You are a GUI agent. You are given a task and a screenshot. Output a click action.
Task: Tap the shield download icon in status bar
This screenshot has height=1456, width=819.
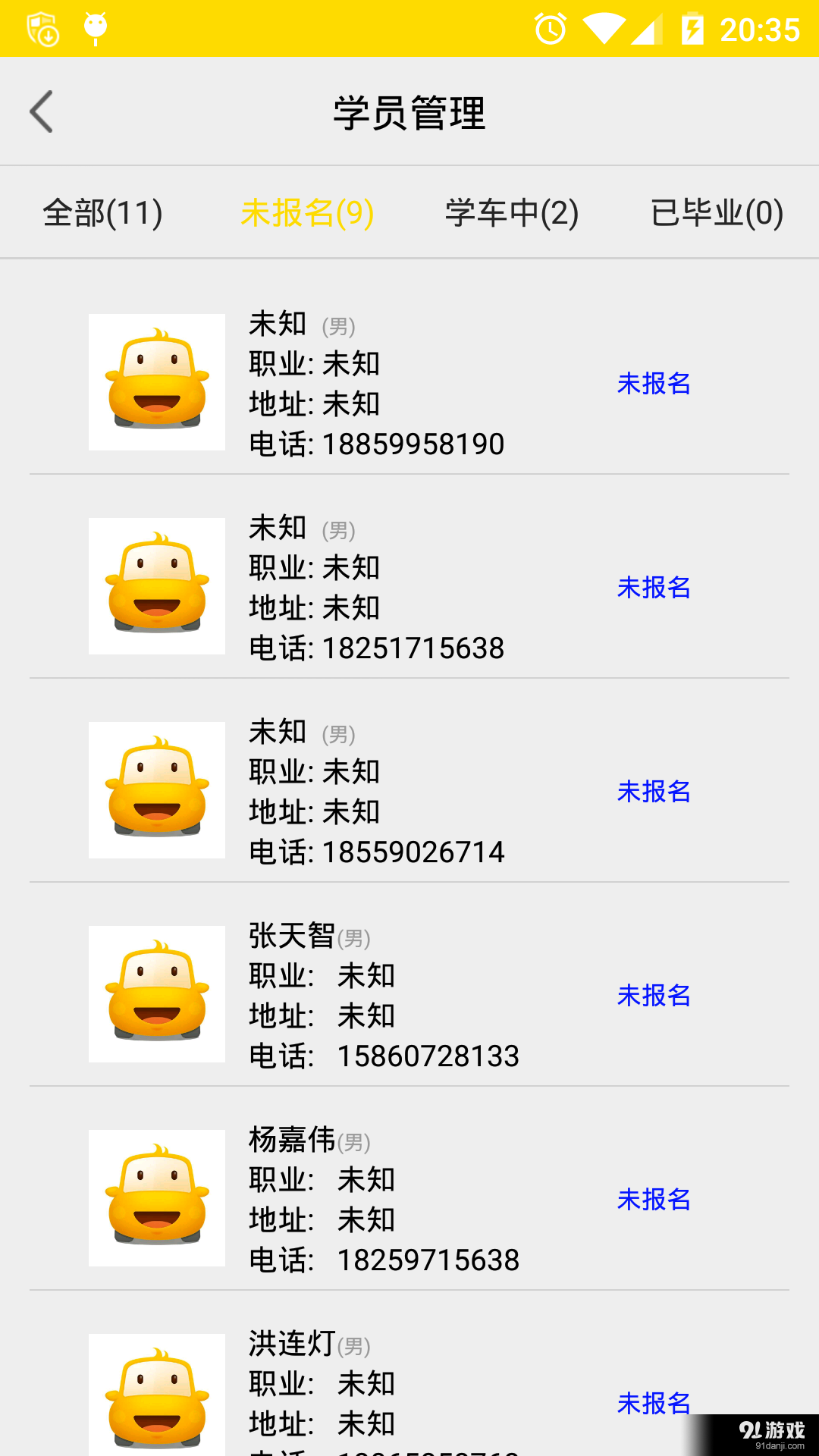point(42,27)
